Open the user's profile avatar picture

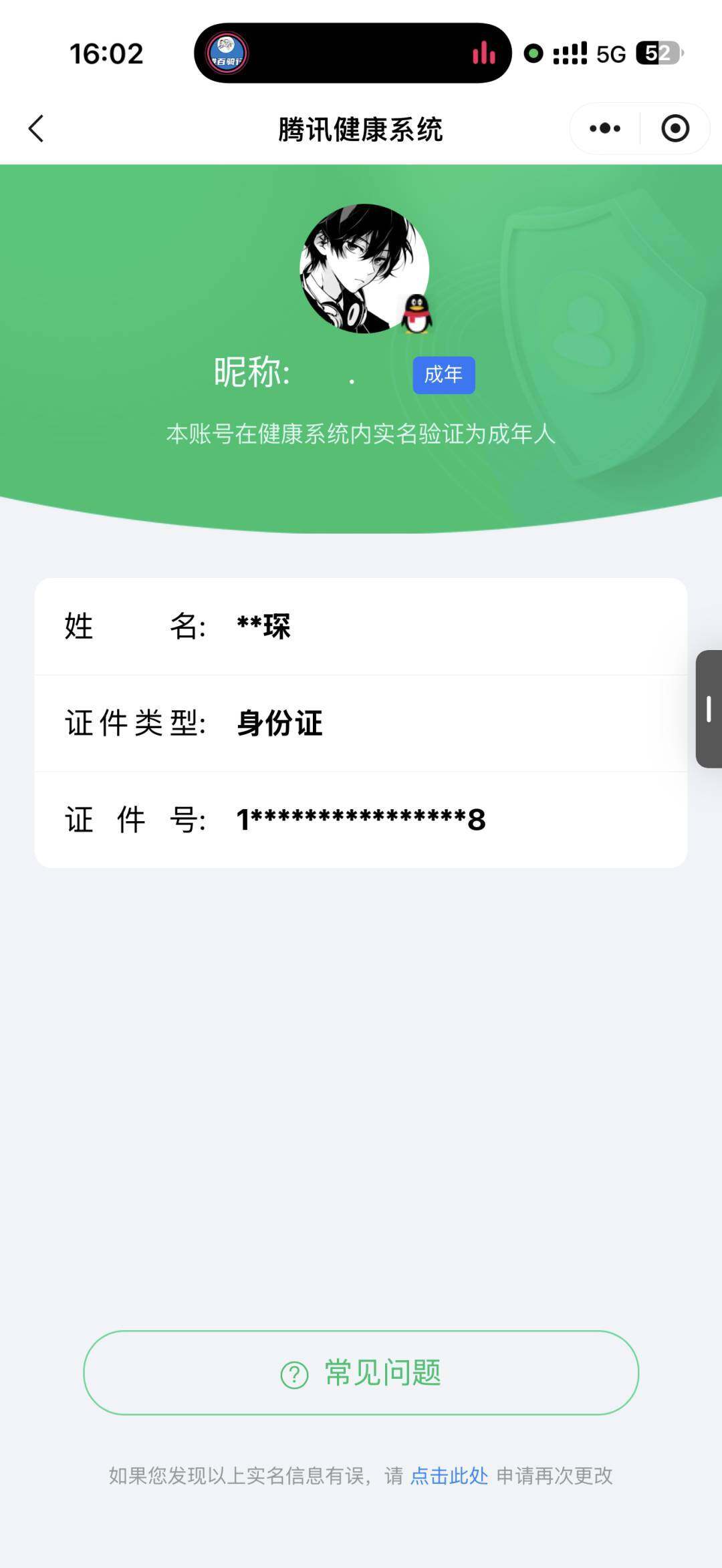[364, 269]
